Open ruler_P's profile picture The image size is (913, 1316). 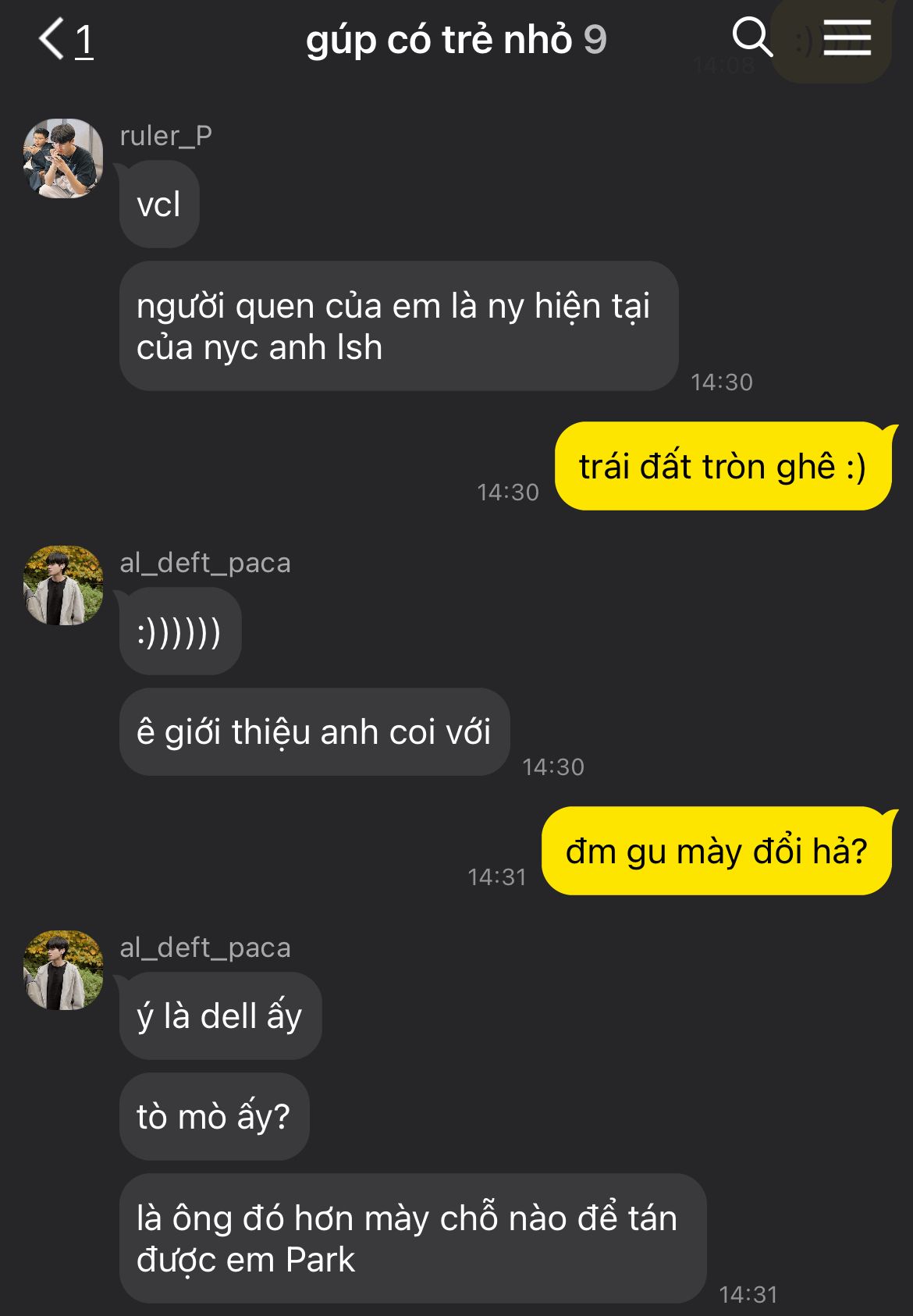tap(63, 158)
